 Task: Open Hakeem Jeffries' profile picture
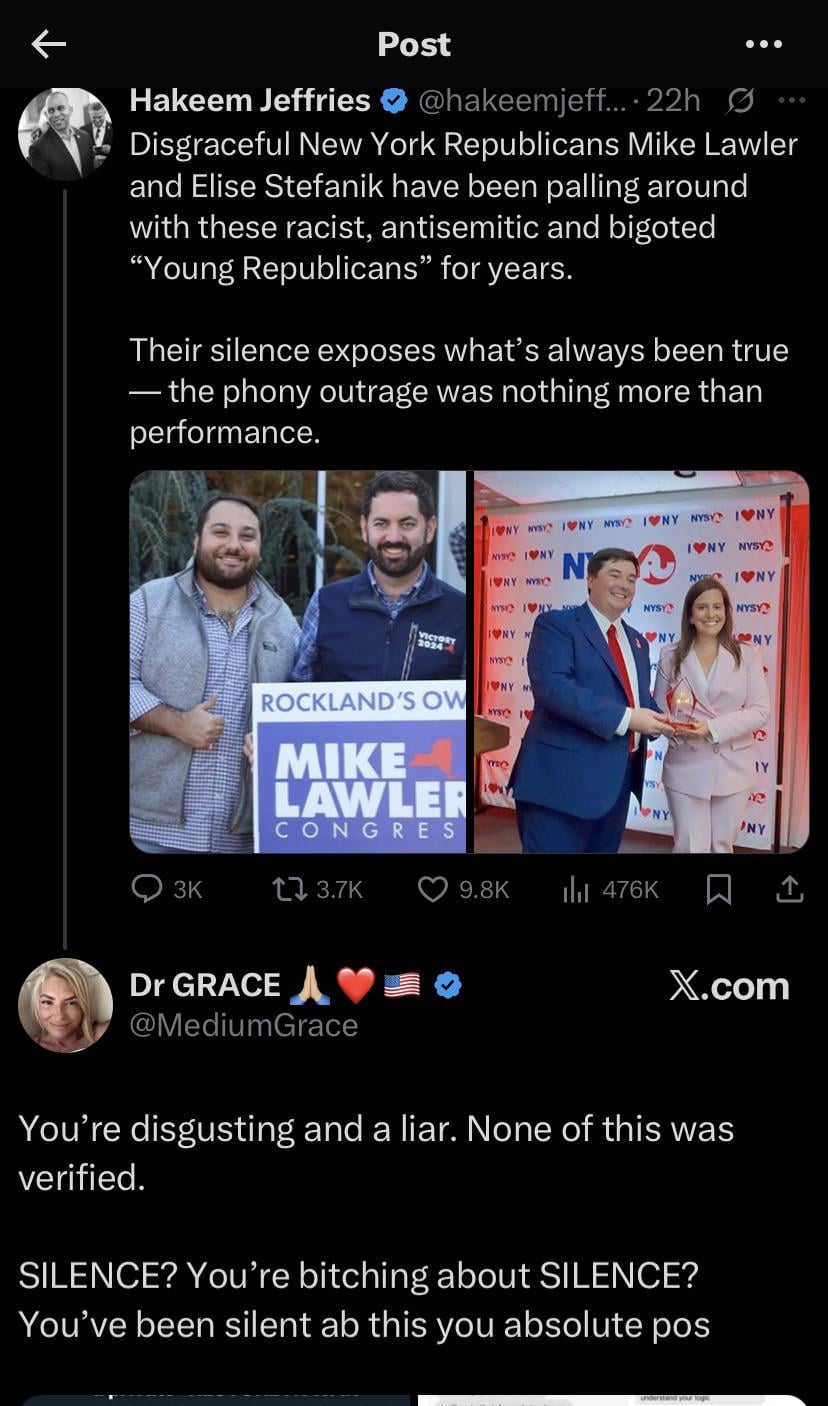tap(65, 134)
